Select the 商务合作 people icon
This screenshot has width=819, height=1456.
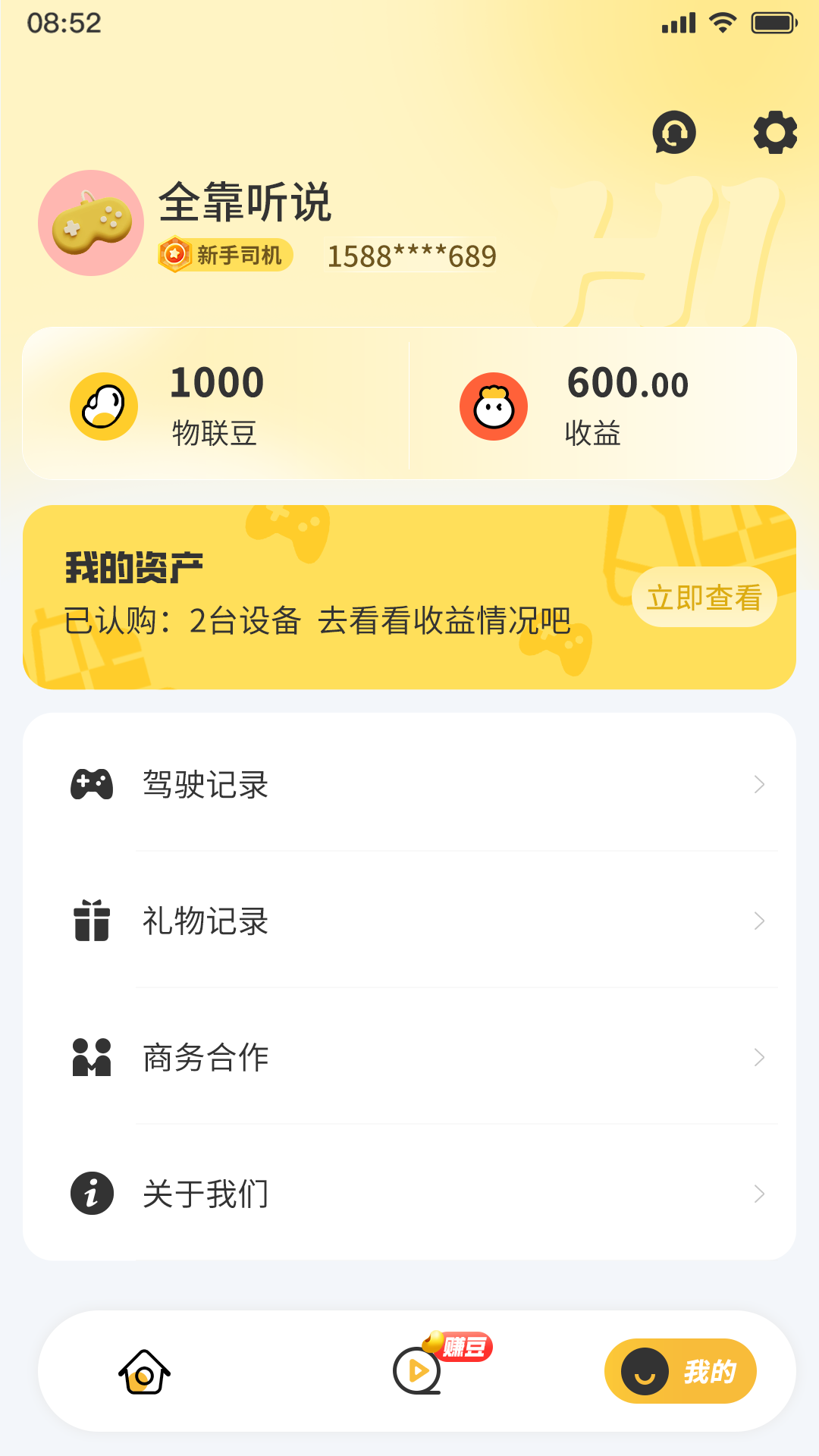coord(91,1057)
